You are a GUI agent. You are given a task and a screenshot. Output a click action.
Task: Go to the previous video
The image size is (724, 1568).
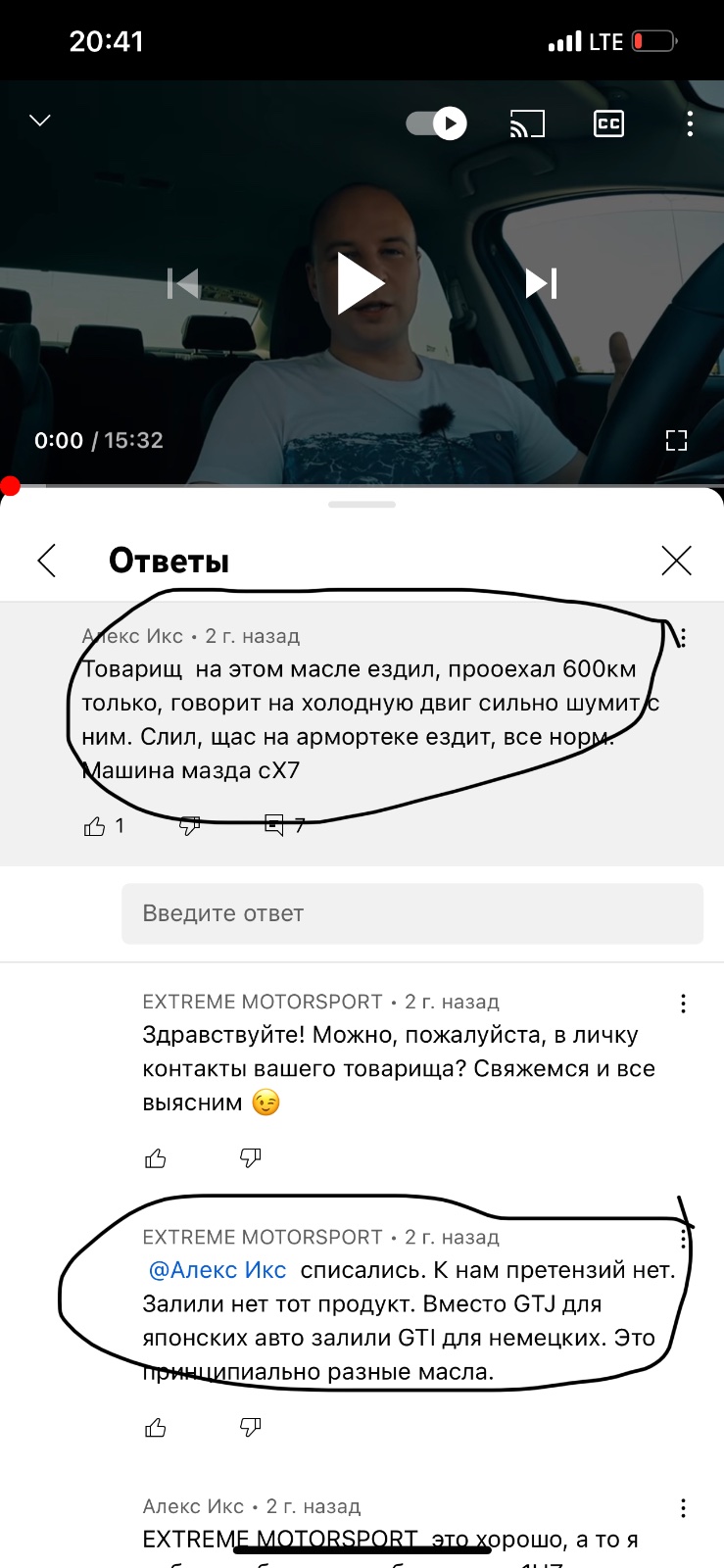183,283
